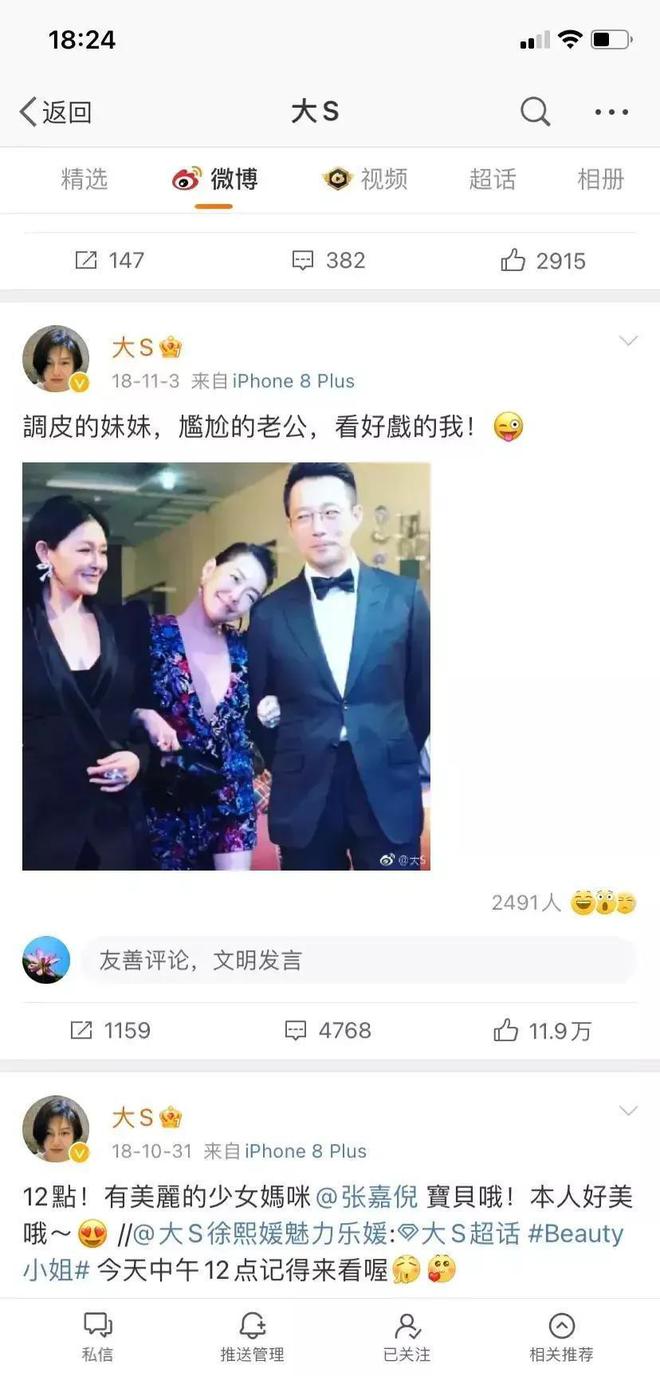Repost the post with 147 reposts

[110, 261]
